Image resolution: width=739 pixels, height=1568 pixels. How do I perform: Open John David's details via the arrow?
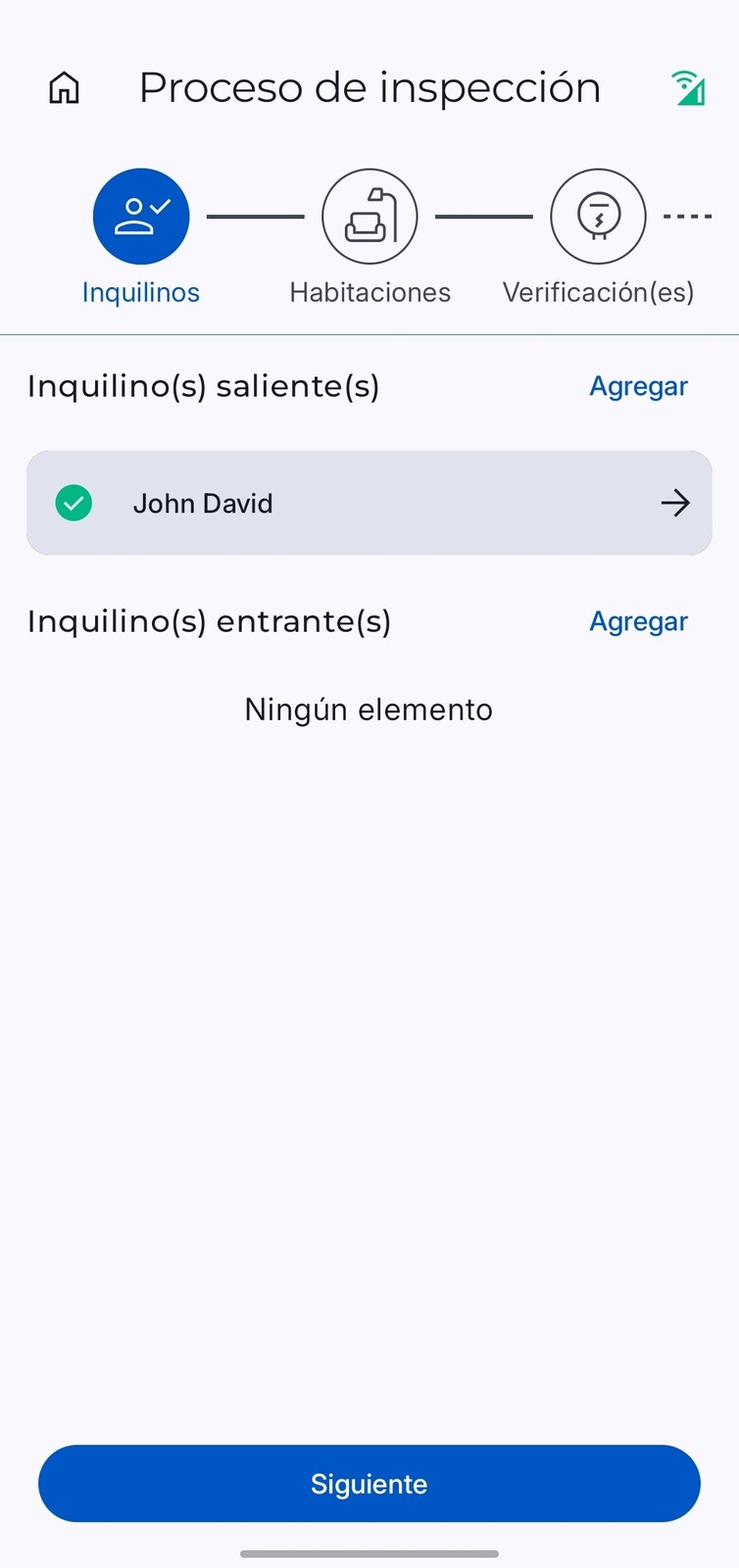[674, 503]
